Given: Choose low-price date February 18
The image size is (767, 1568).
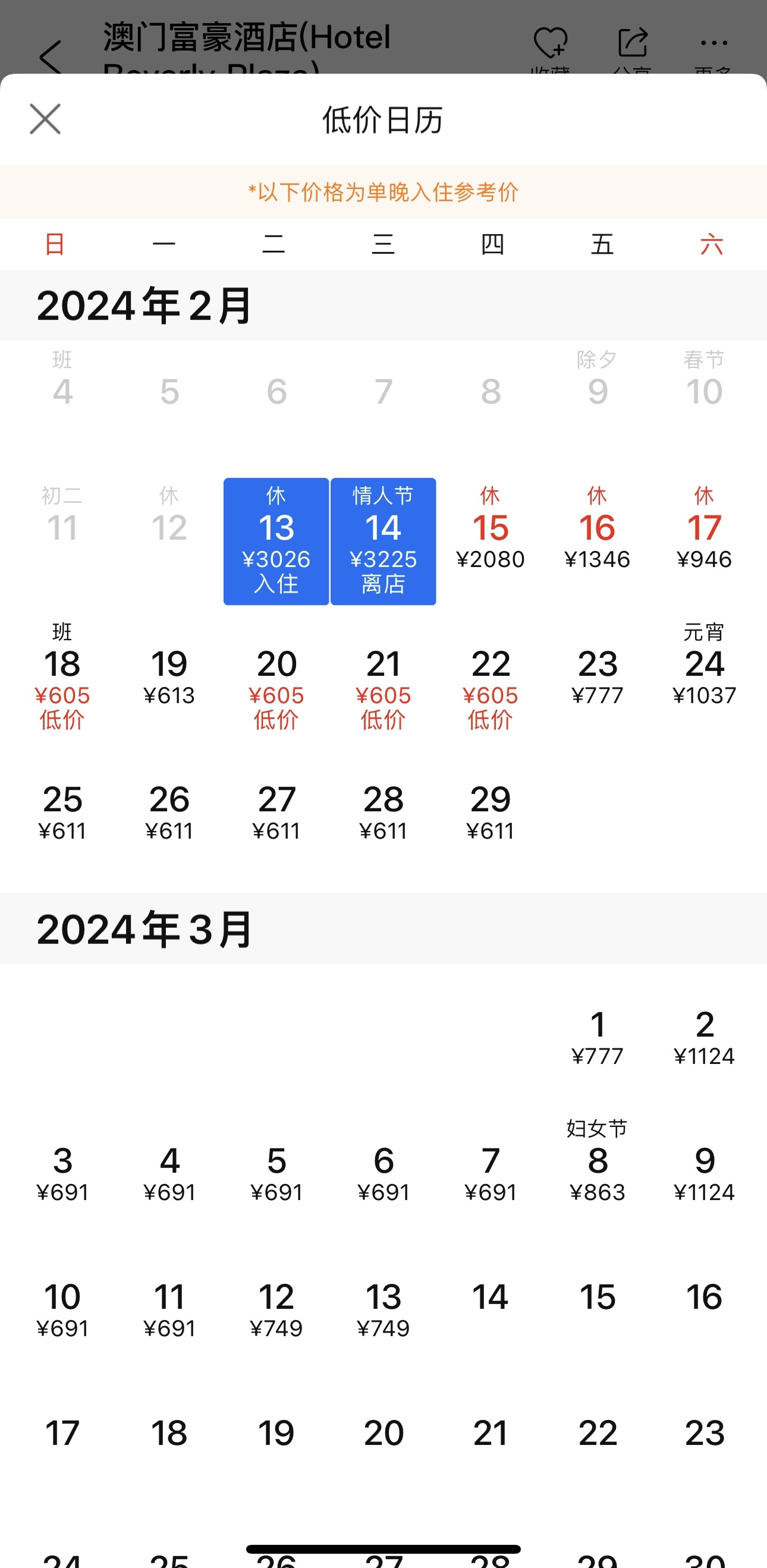Looking at the screenshot, I should [x=62, y=677].
